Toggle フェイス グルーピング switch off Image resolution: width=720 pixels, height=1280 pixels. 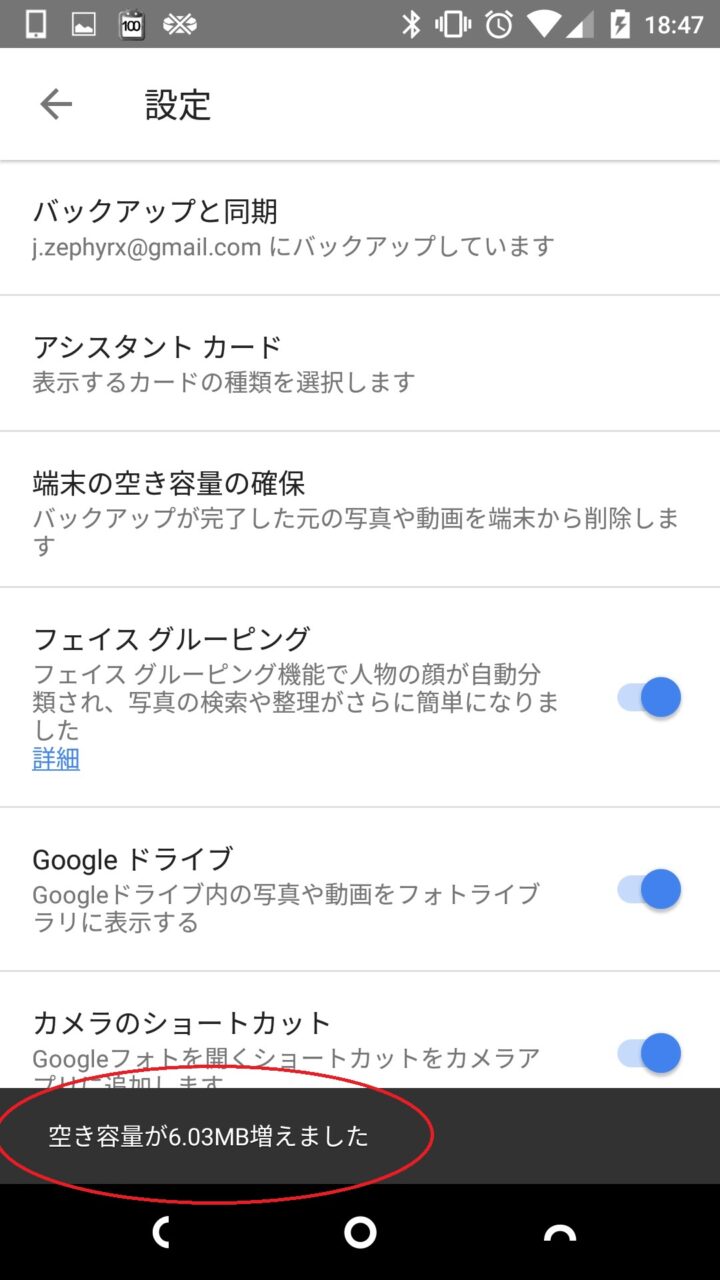(x=650, y=697)
